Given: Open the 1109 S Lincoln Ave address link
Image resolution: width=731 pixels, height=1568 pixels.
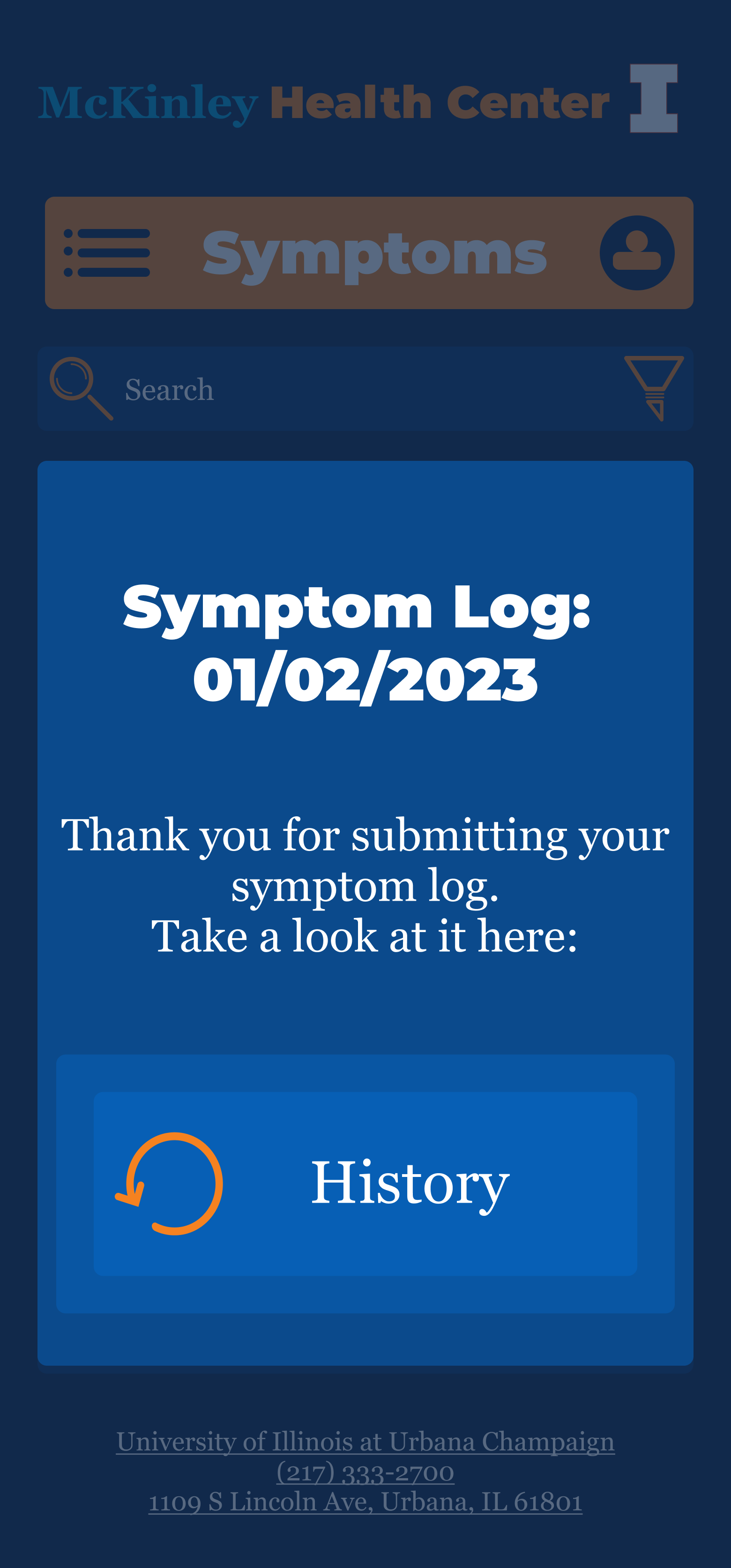Looking at the screenshot, I should pyautogui.click(x=365, y=1501).
